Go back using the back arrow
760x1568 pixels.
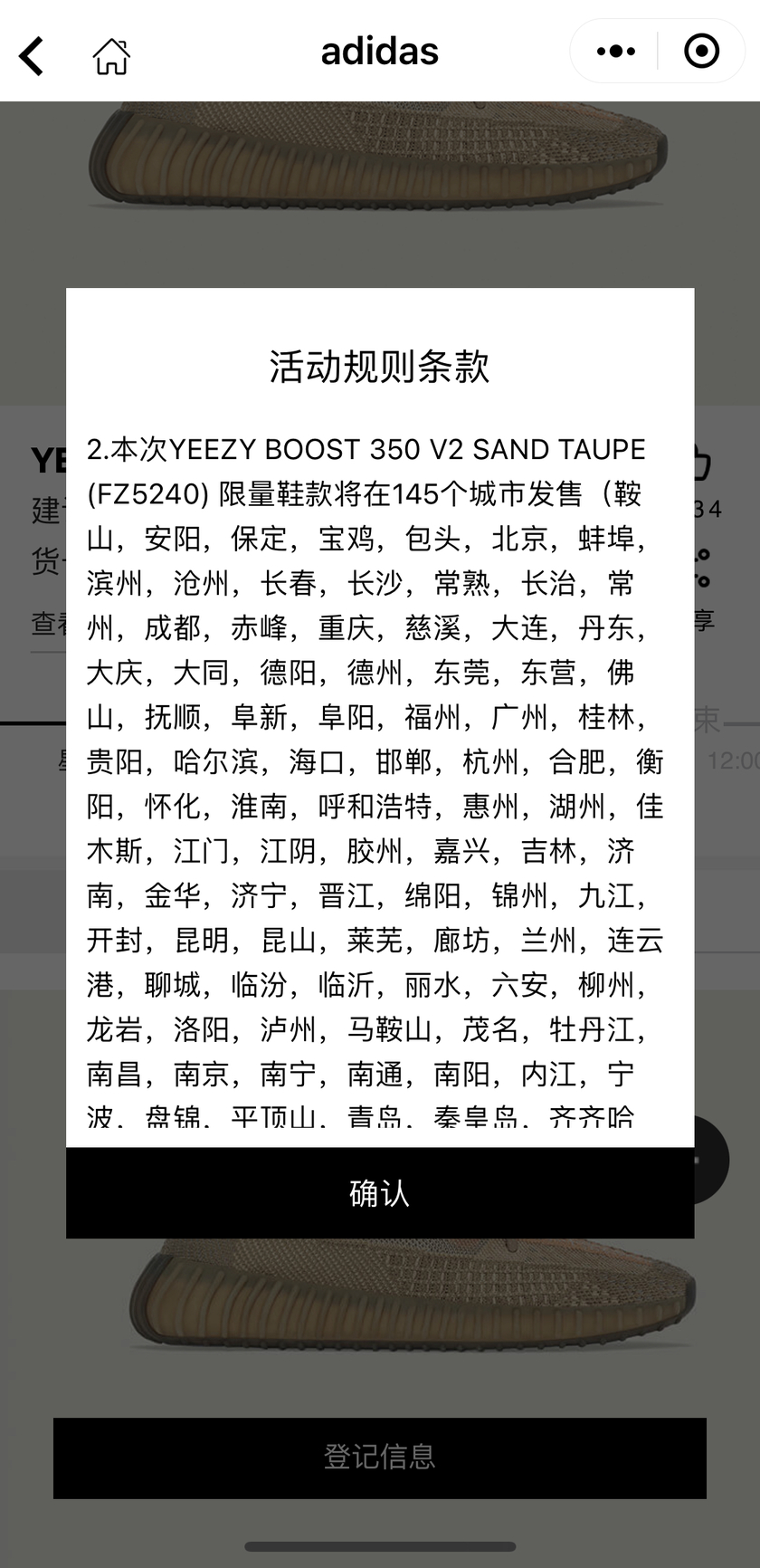tap(33, 54)
